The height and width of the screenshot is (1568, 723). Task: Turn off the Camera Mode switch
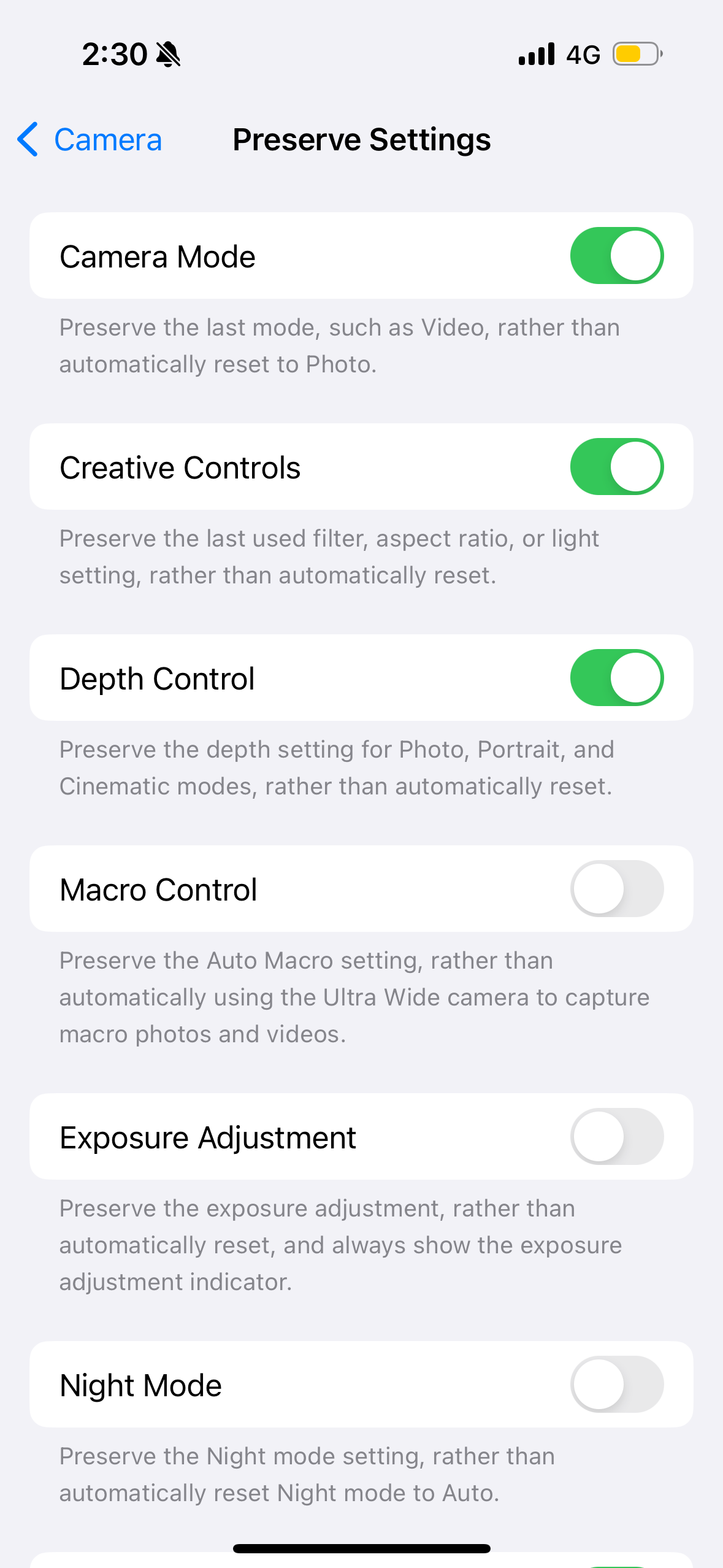click(x=617, y=256)
